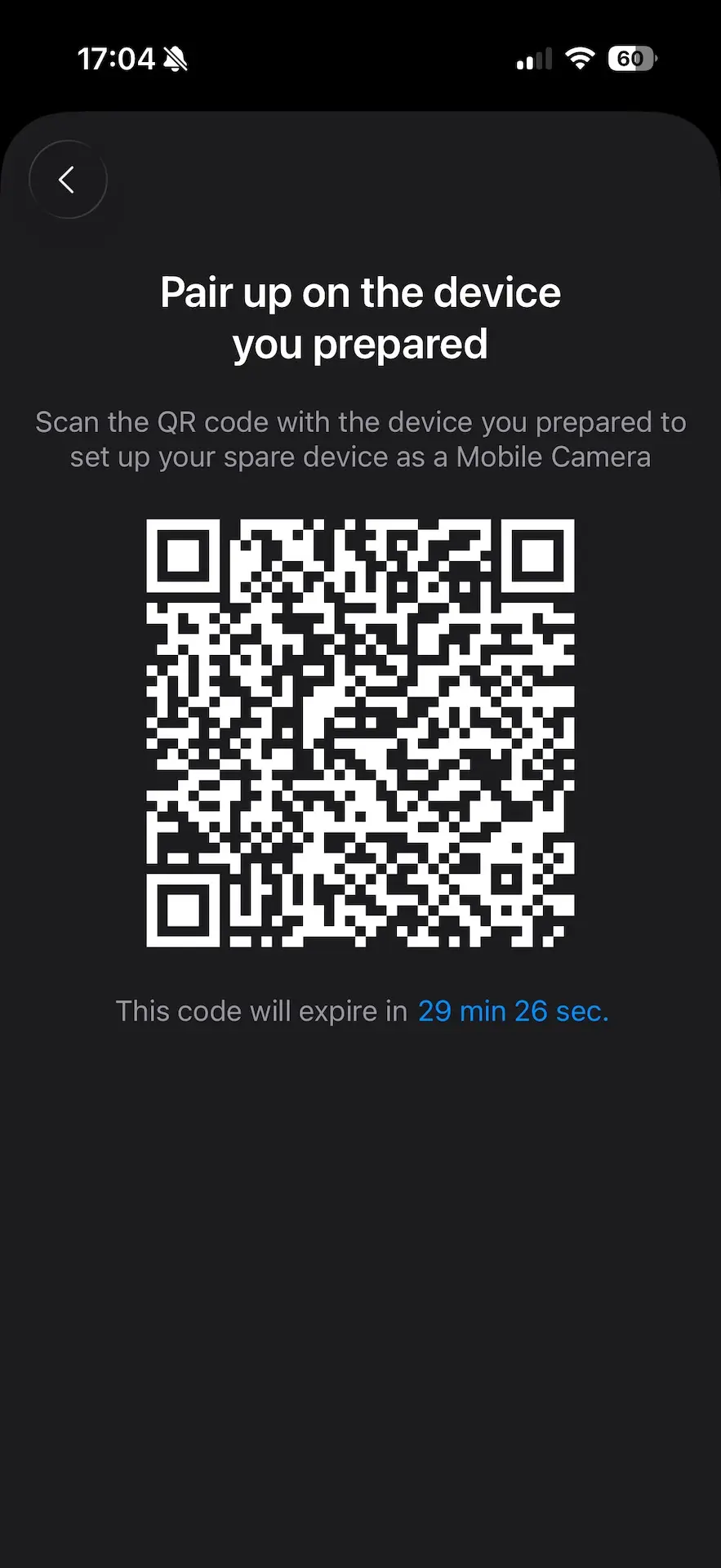Screen dimensions: 721x1568
Task: Tap the 29 min 26 sec countdown link
Action: (513, 1011)
